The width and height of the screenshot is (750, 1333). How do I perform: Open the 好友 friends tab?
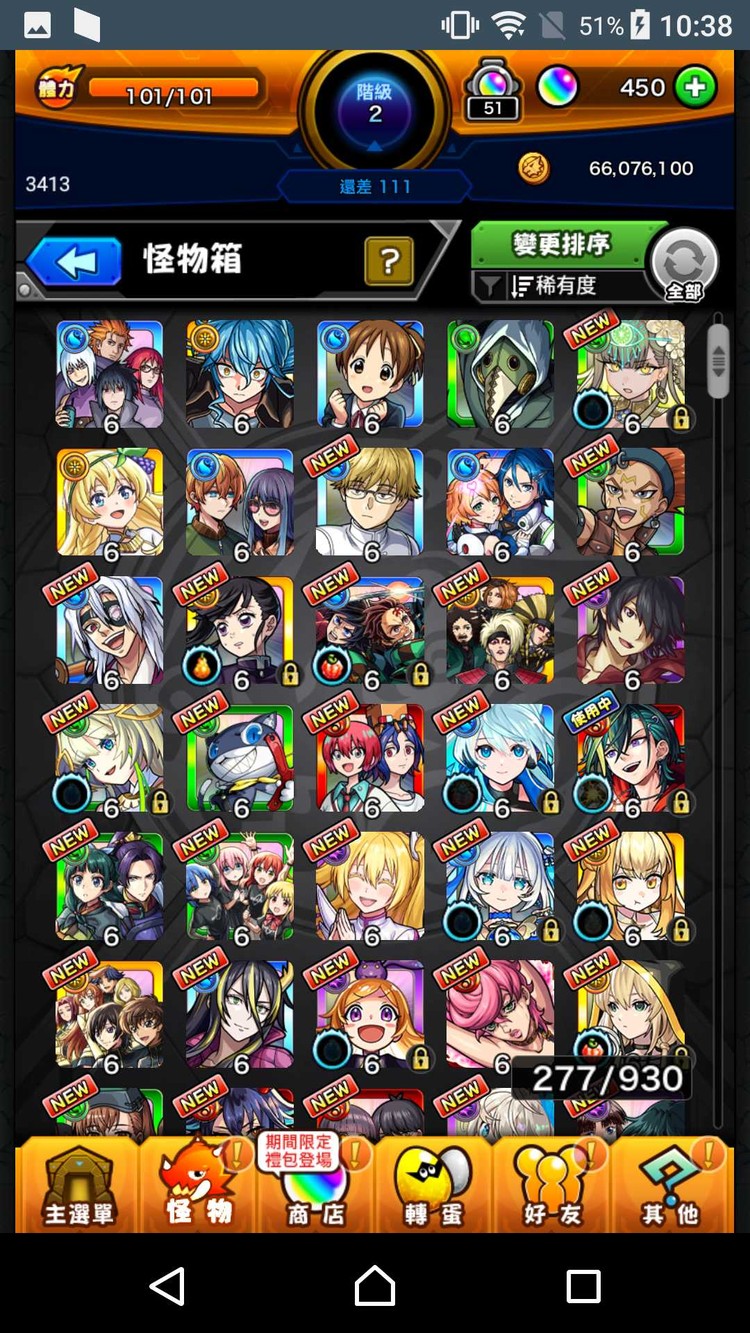point(551,1187)
